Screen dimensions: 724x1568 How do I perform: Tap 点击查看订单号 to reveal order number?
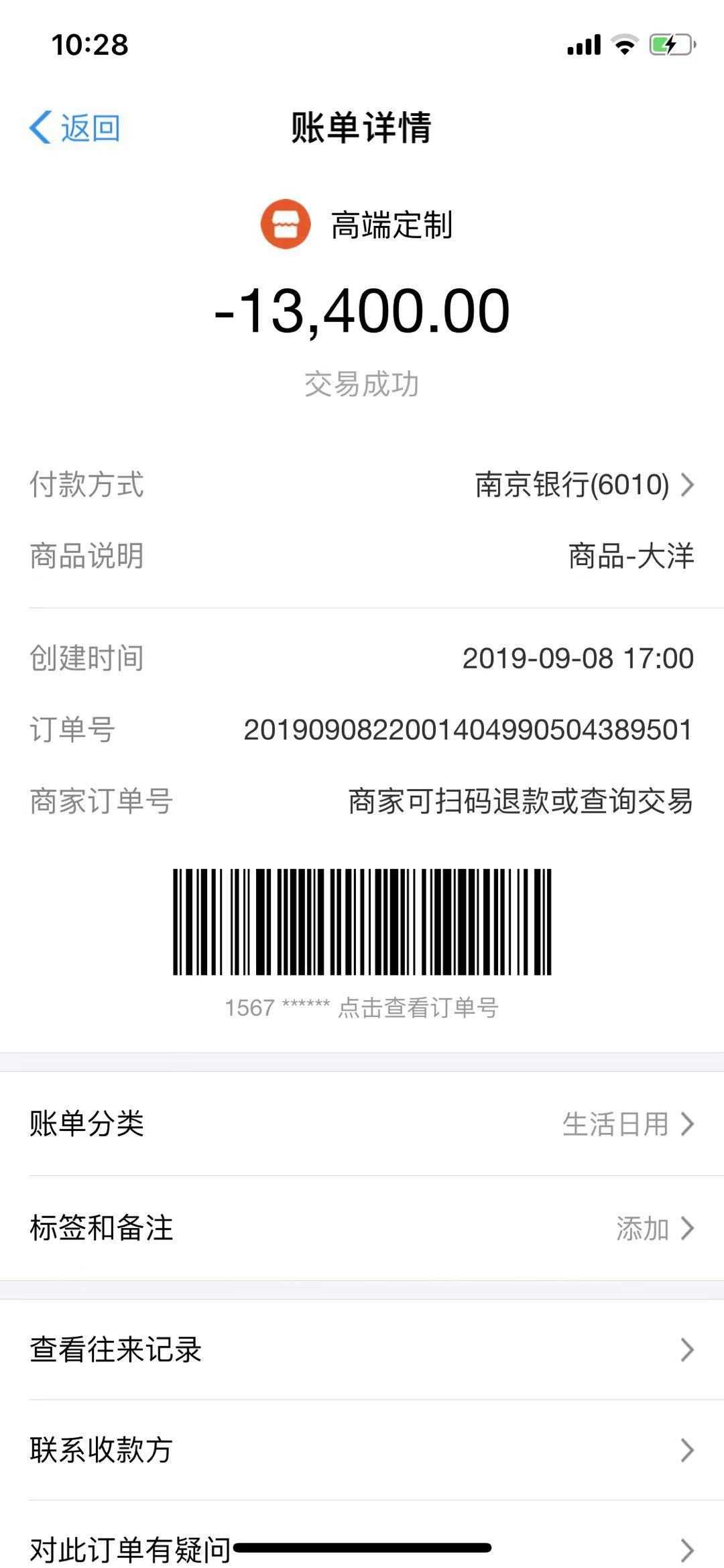(x=417, y=1008)
